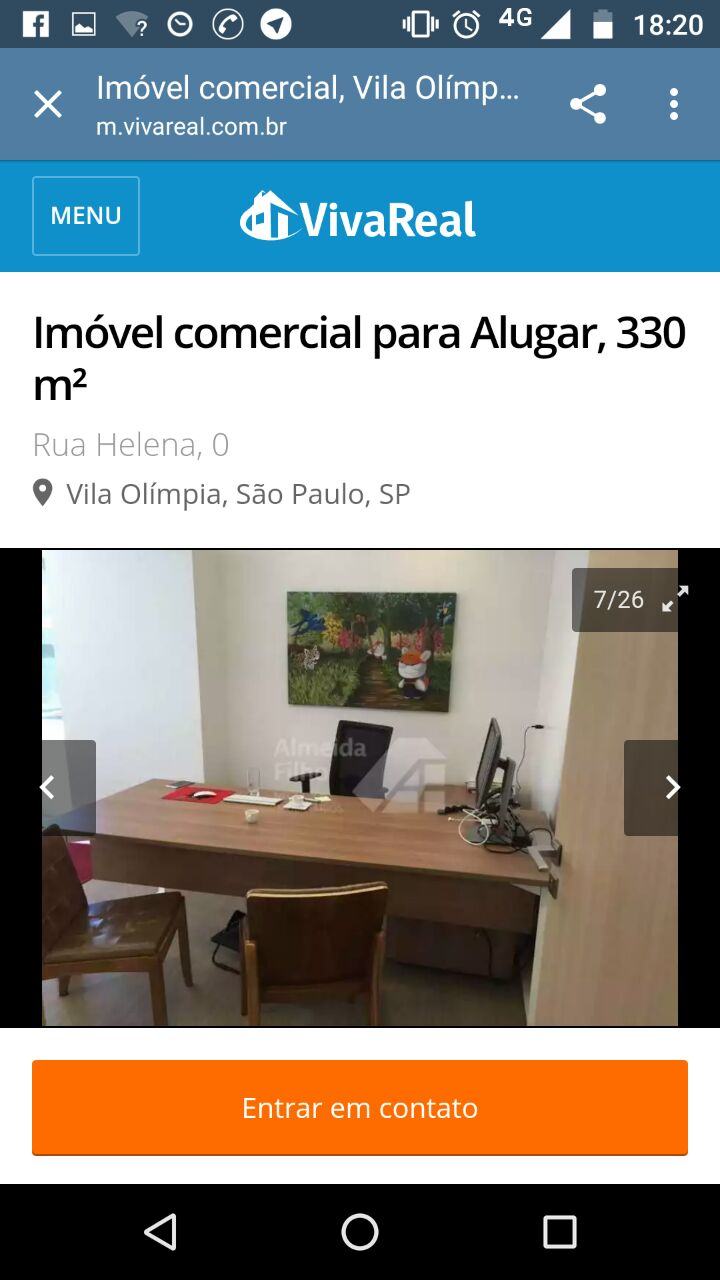Tap the location pin icon
This screenshot has width=720, height=1280.
pos(42,493)
